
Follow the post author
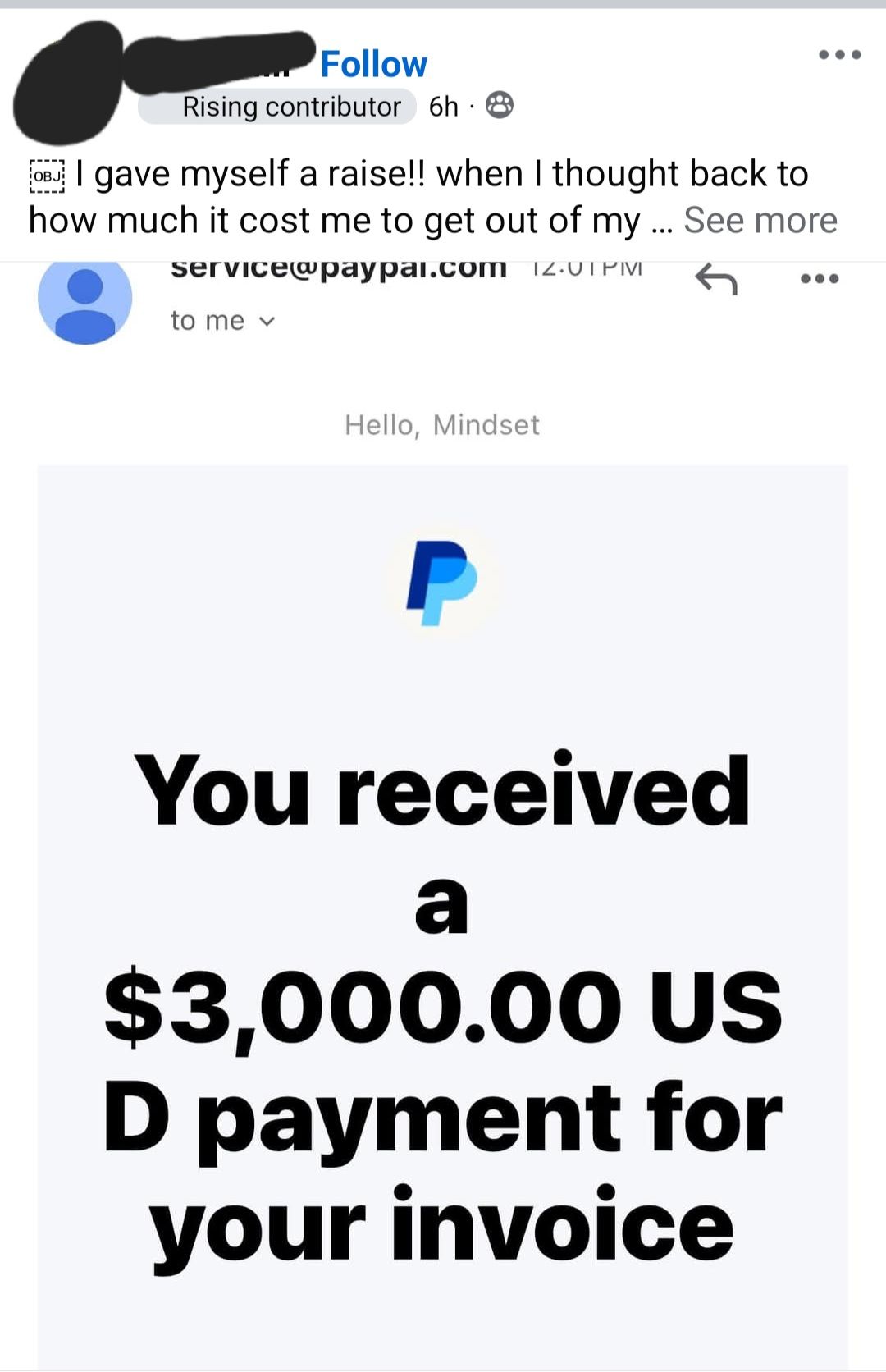[373, 64]
